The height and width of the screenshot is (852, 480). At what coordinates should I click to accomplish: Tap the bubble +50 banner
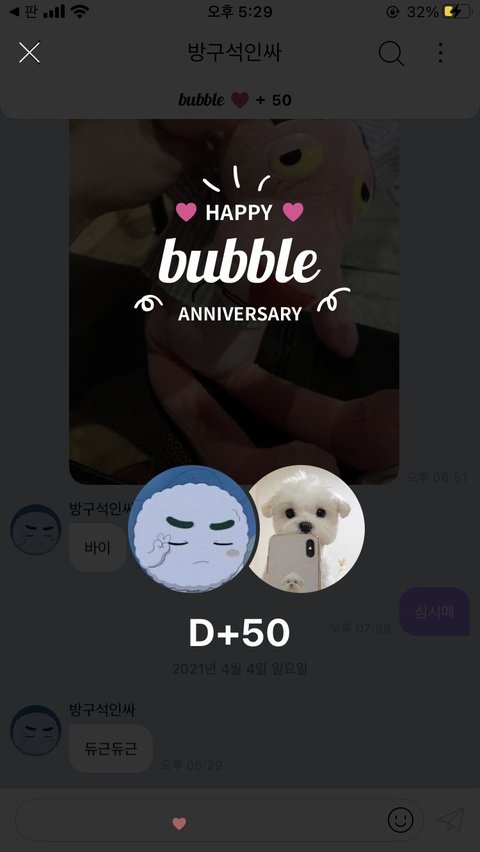tap(235, 100)
